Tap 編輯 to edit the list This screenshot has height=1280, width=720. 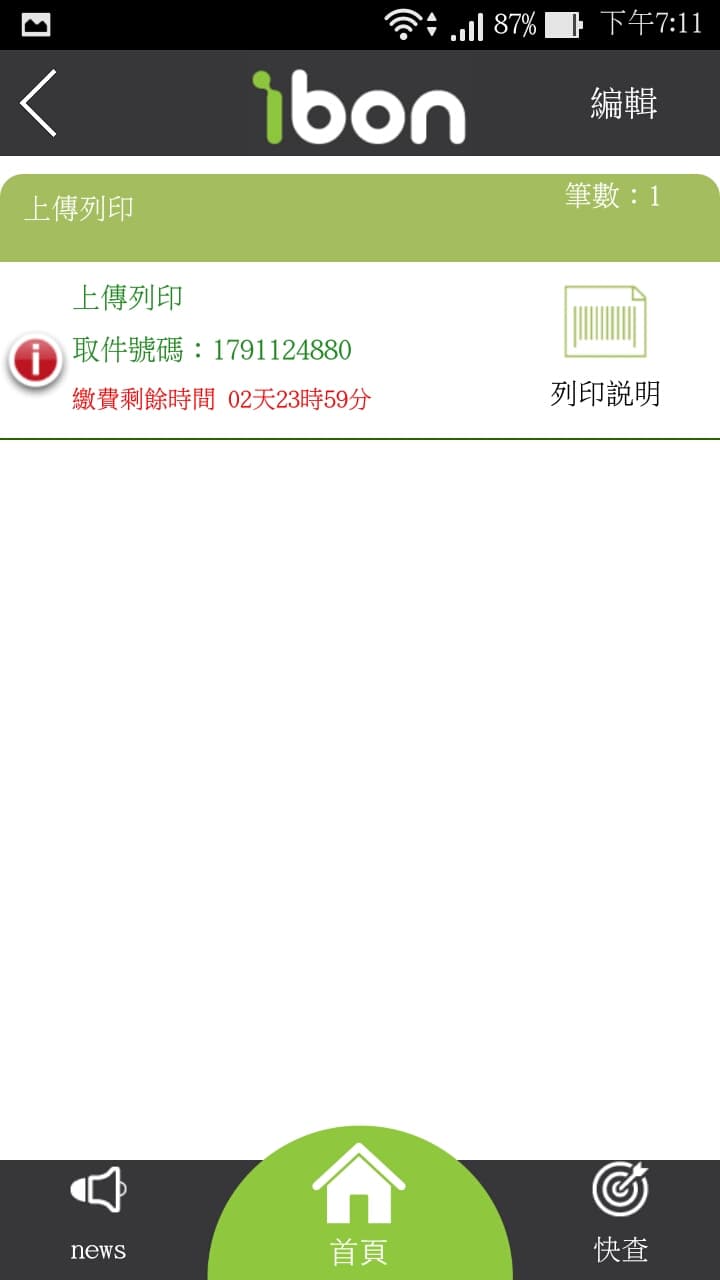(623, 103)
